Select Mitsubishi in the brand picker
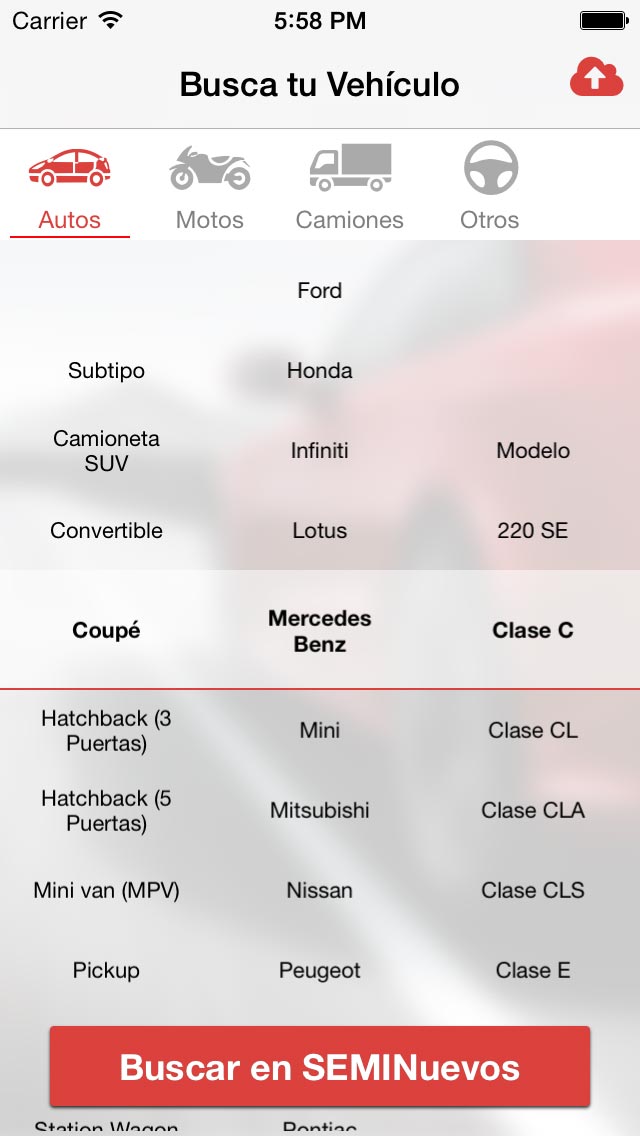The height and width of the screenshot is (1136, 640). [320, 810]
